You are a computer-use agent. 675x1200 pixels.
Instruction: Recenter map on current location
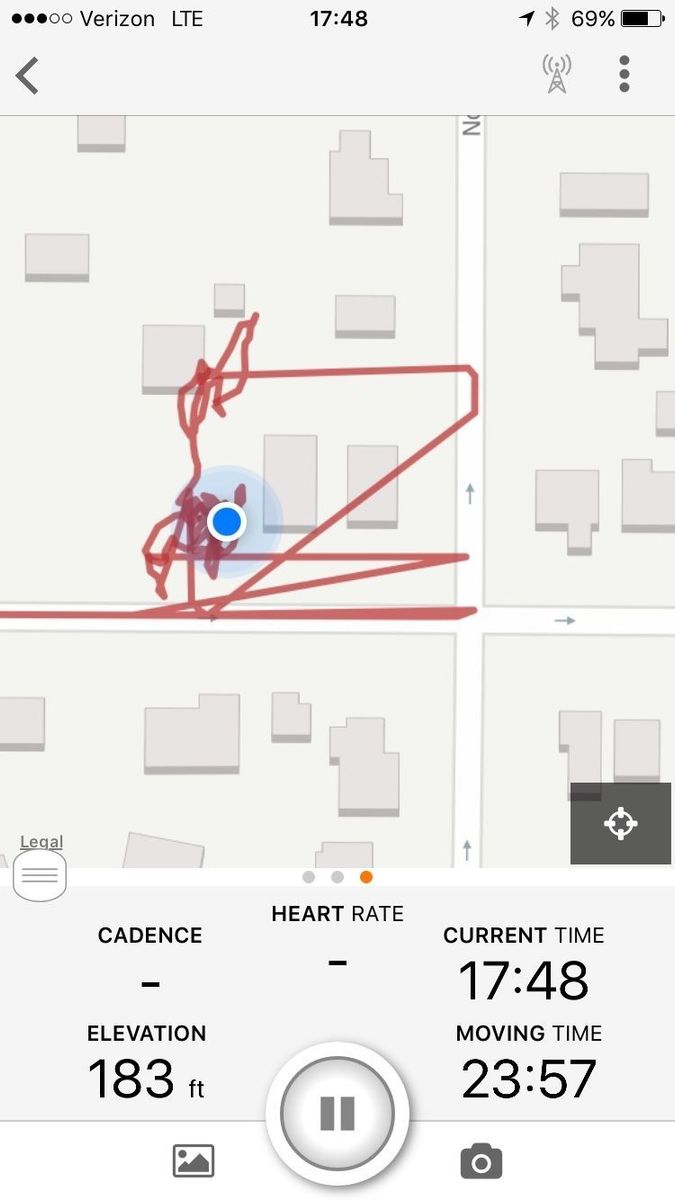(620, 823)
